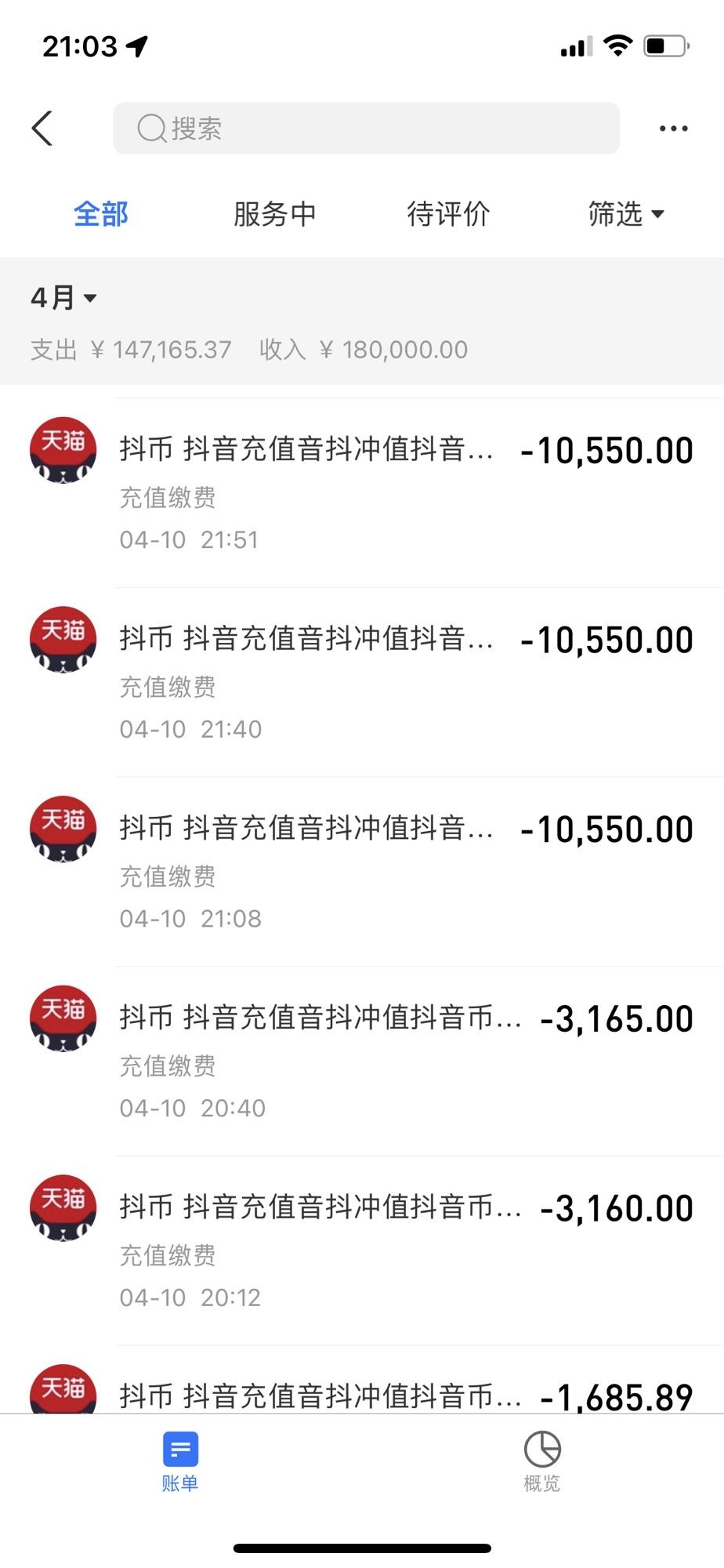Expand the 4月 month picker
The width and height of the screenshot is (724, 1568).
[x=64, y=298]
